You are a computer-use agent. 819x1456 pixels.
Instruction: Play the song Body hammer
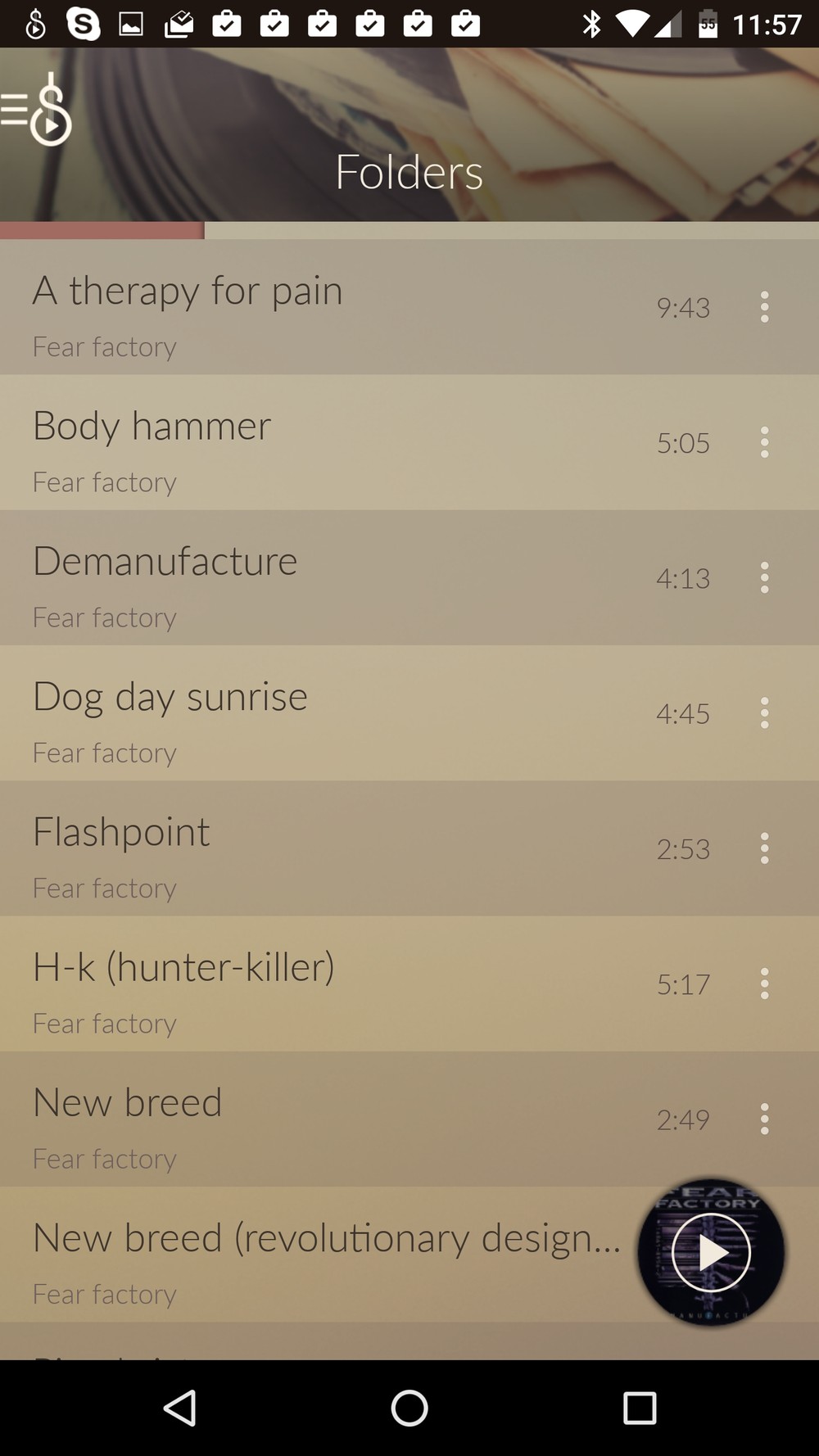tap(328, 443)
